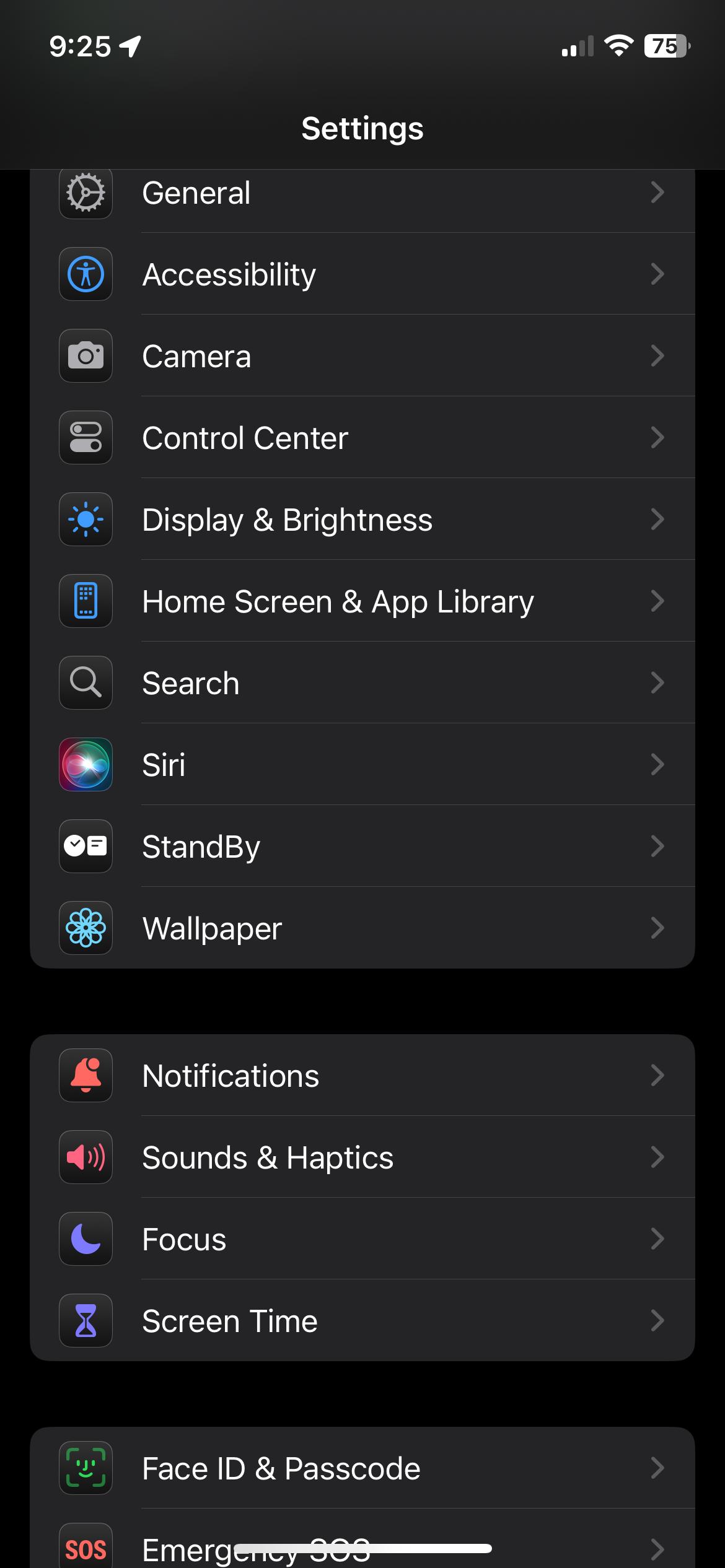The width and height of the screenshot is (725, 1568).
Task: Open Camera settings
Action: coord(362,356)
